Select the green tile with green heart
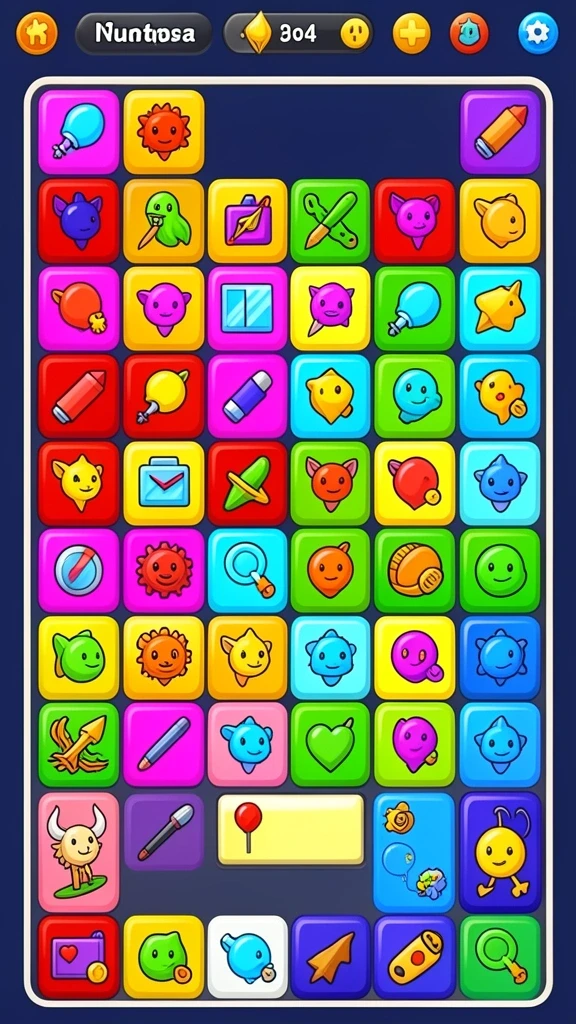 (x=330, y=744)
